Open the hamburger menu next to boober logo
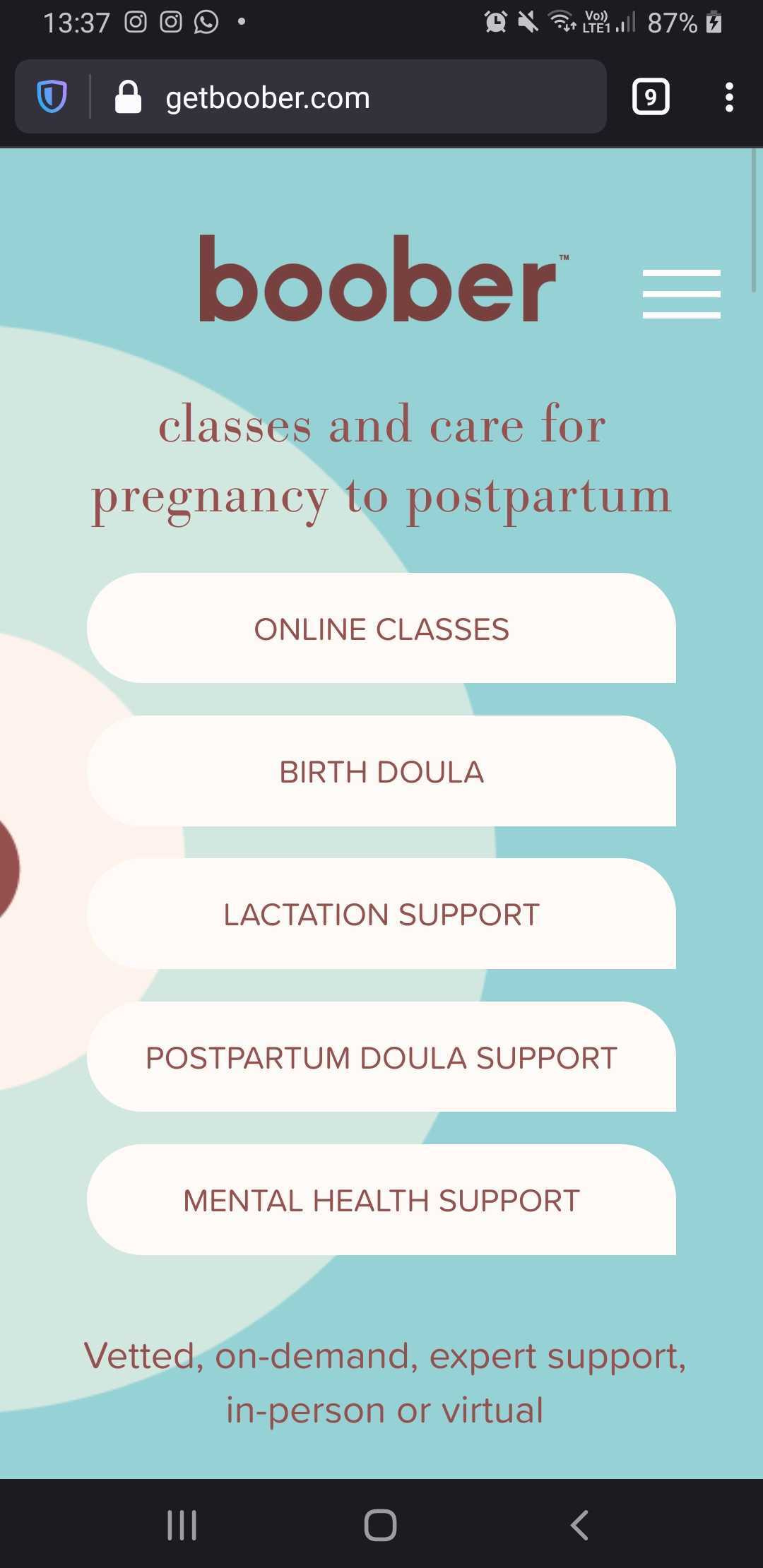This screenshot has height=1568, width=763. pos(681,294)
